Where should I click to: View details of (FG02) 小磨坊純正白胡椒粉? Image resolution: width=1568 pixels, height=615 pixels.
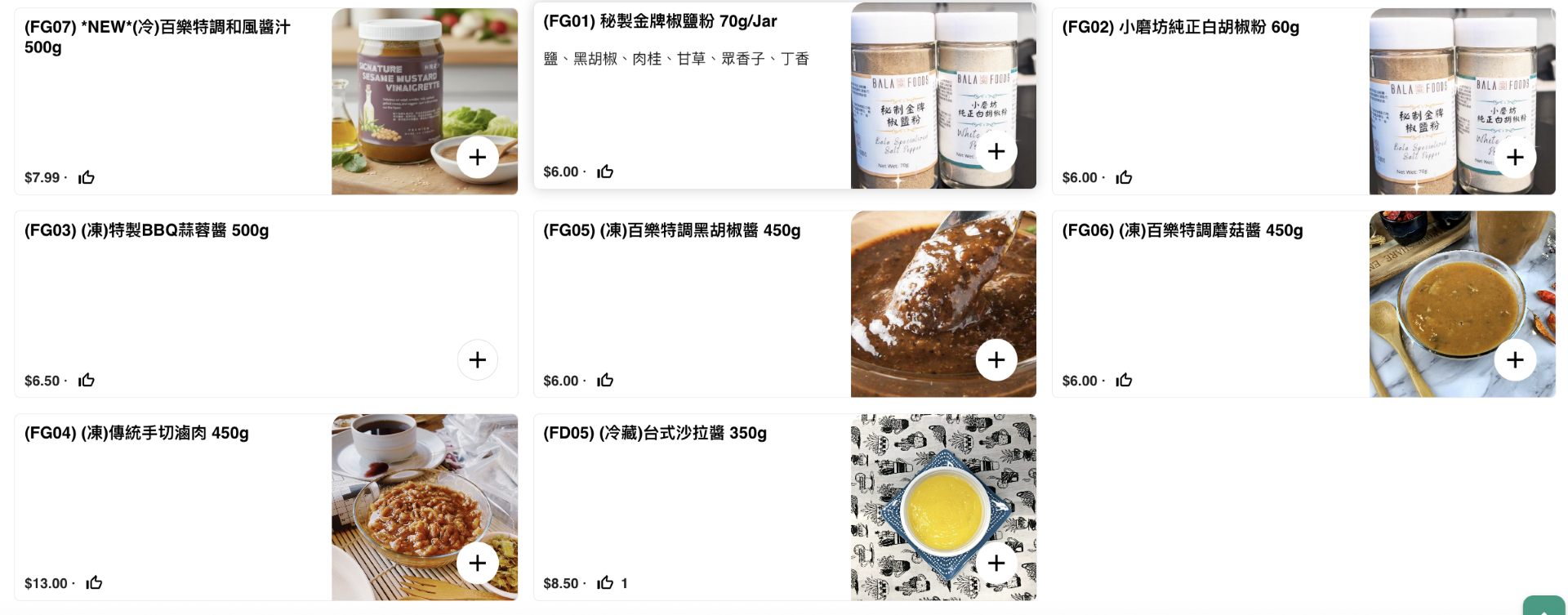coord(1180,28)
